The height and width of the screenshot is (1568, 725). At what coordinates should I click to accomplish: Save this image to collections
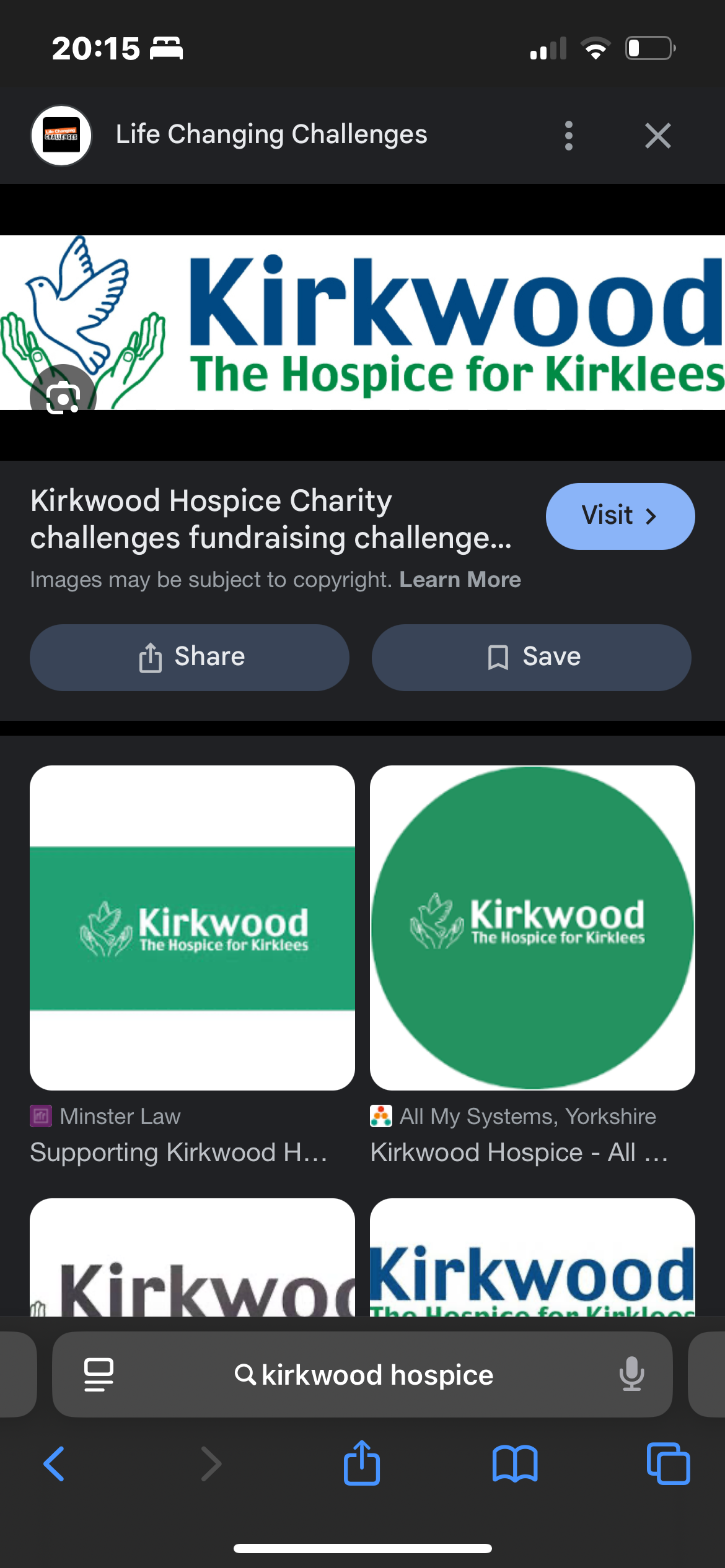532,657
